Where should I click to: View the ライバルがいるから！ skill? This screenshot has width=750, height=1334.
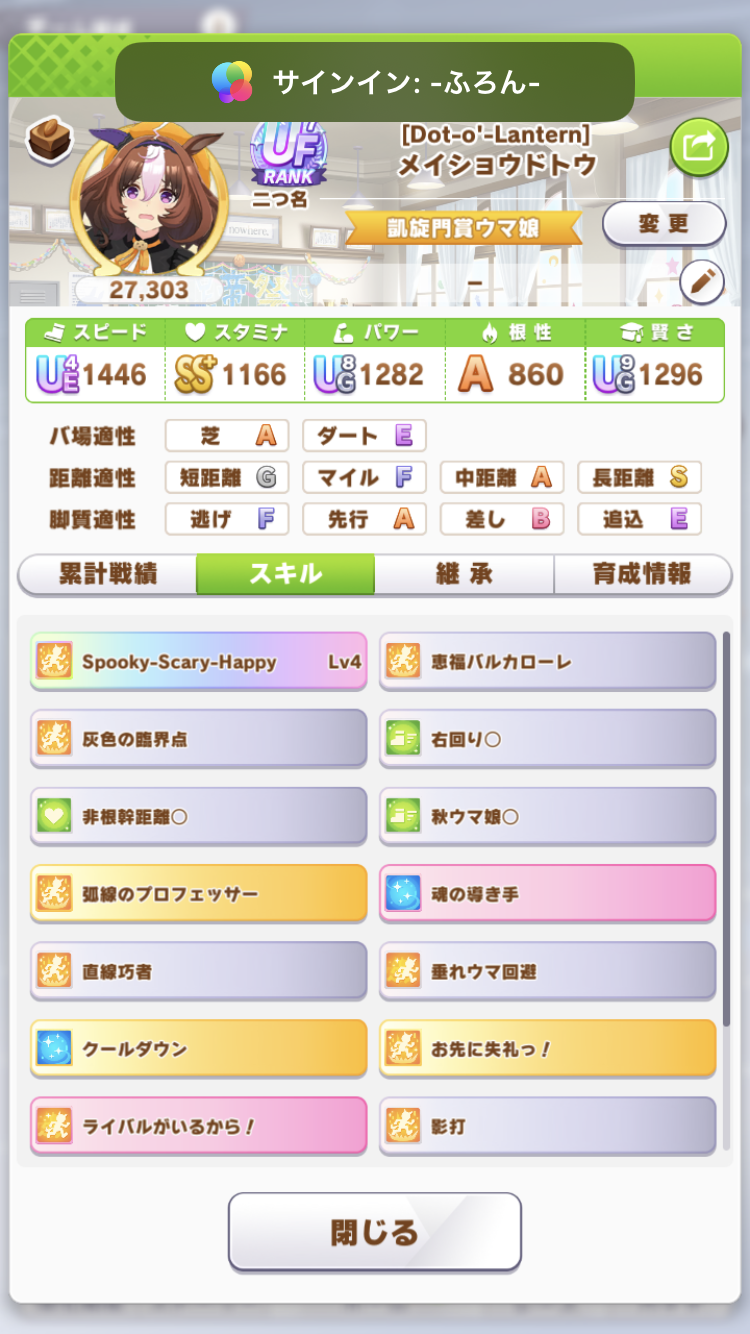[x=198, y=1125]
